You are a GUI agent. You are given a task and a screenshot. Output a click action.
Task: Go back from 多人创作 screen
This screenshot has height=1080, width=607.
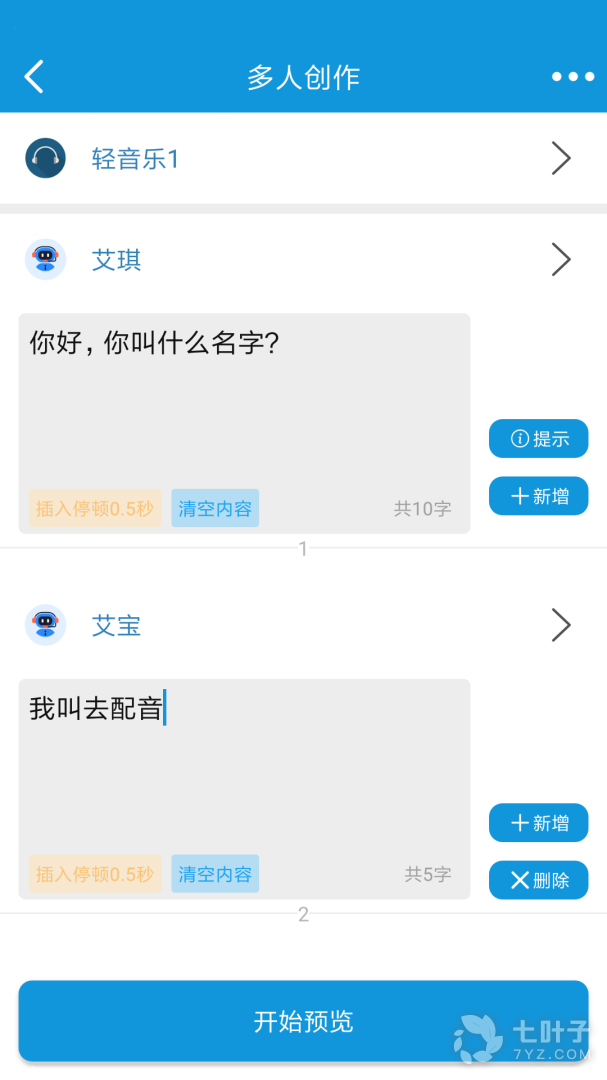pyautogui.click(x=34, y=77)
